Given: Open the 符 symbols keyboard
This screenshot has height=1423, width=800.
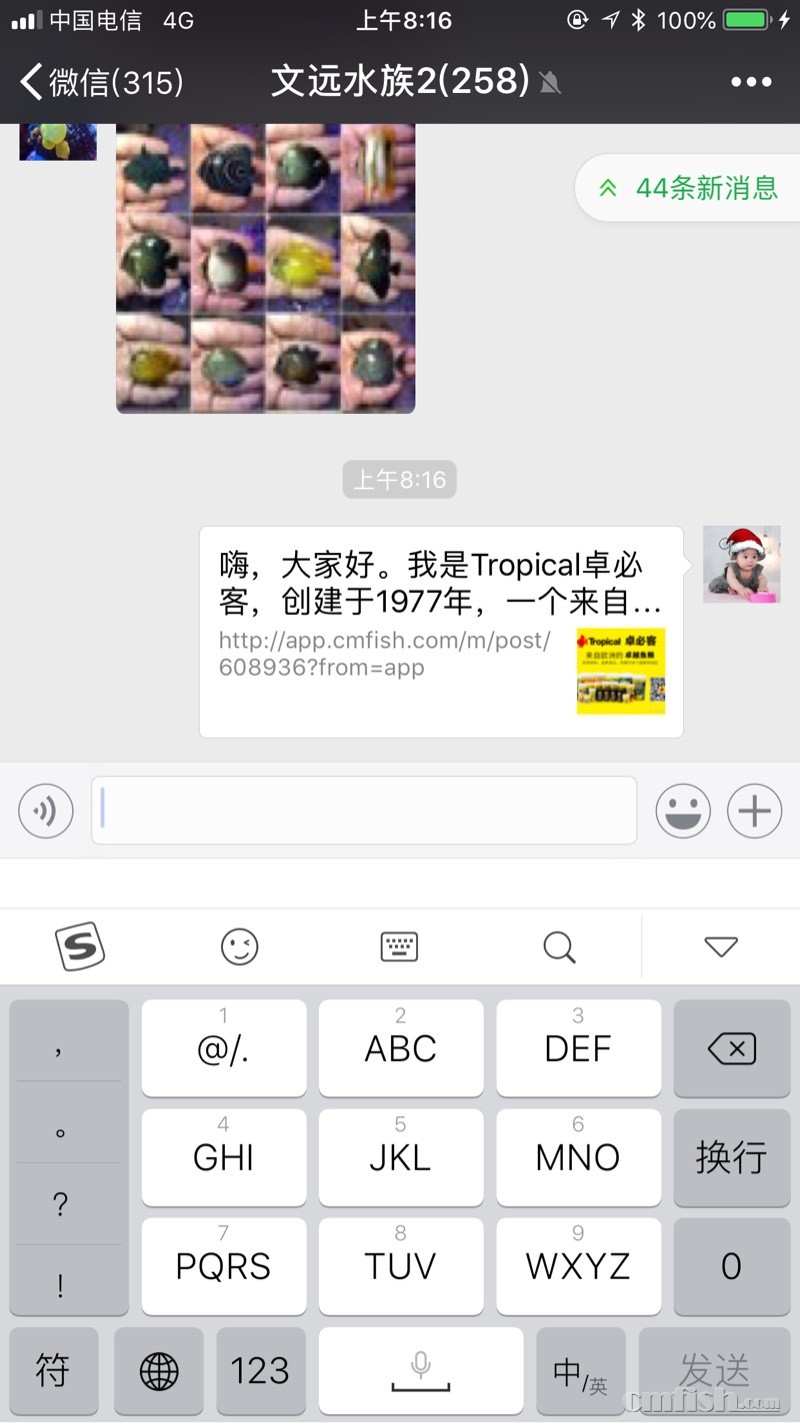Looking at the screenshot, I should pos(53,1370).
